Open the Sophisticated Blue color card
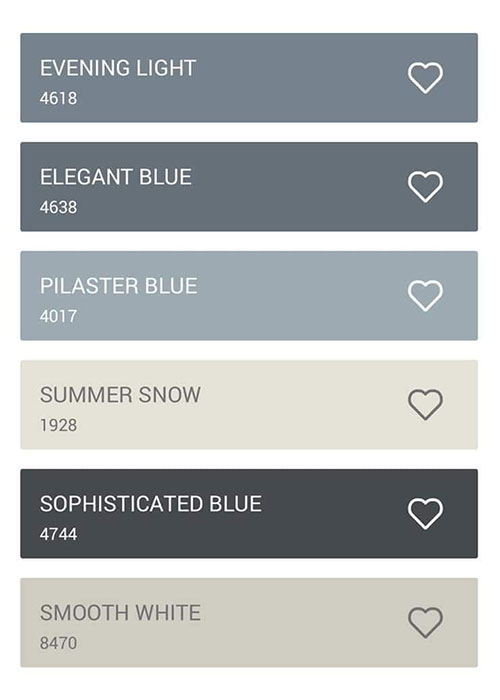500x700 pixels. (249, 513)
